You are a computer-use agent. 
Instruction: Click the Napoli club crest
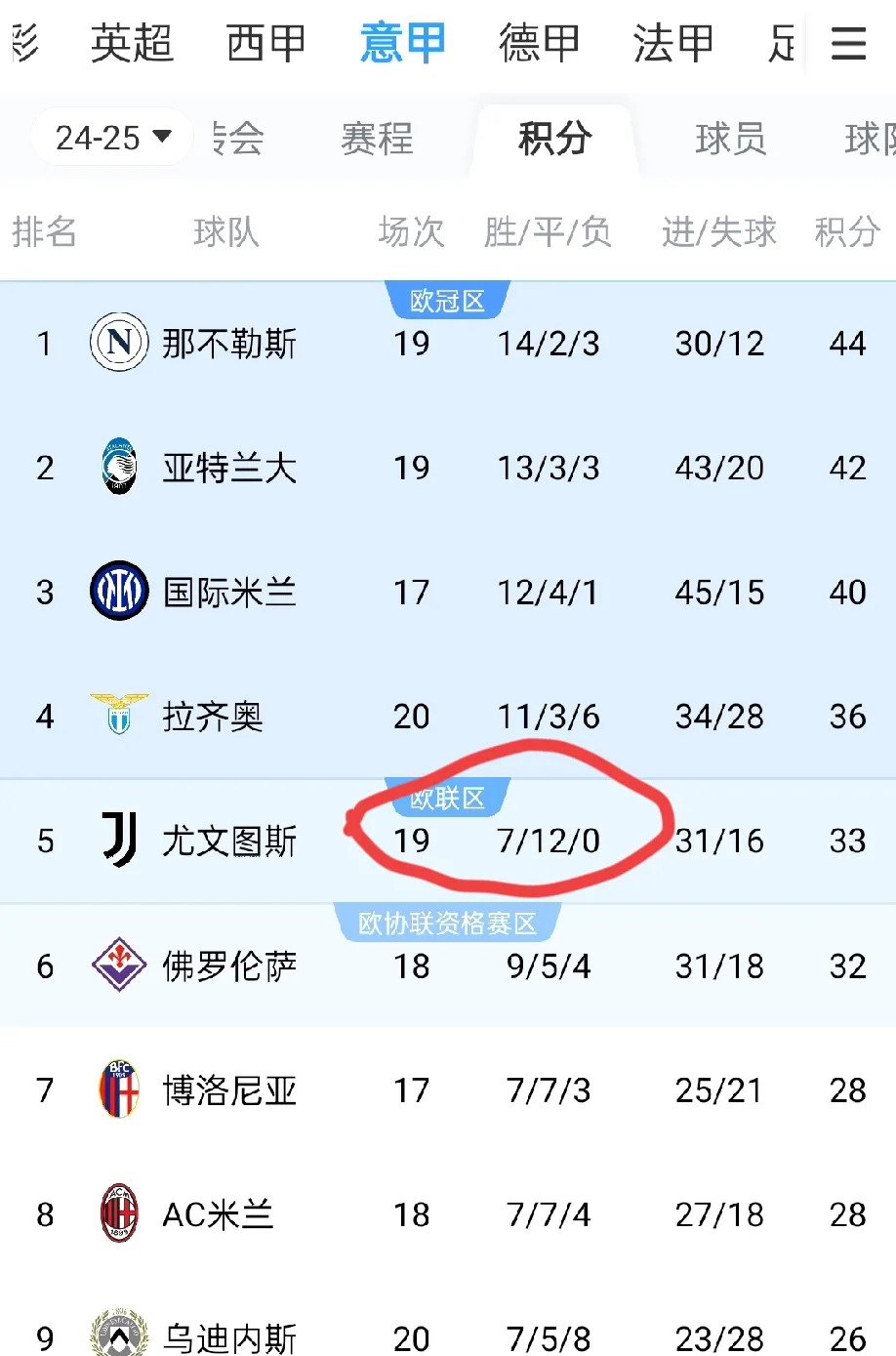(x=118, y=344)
